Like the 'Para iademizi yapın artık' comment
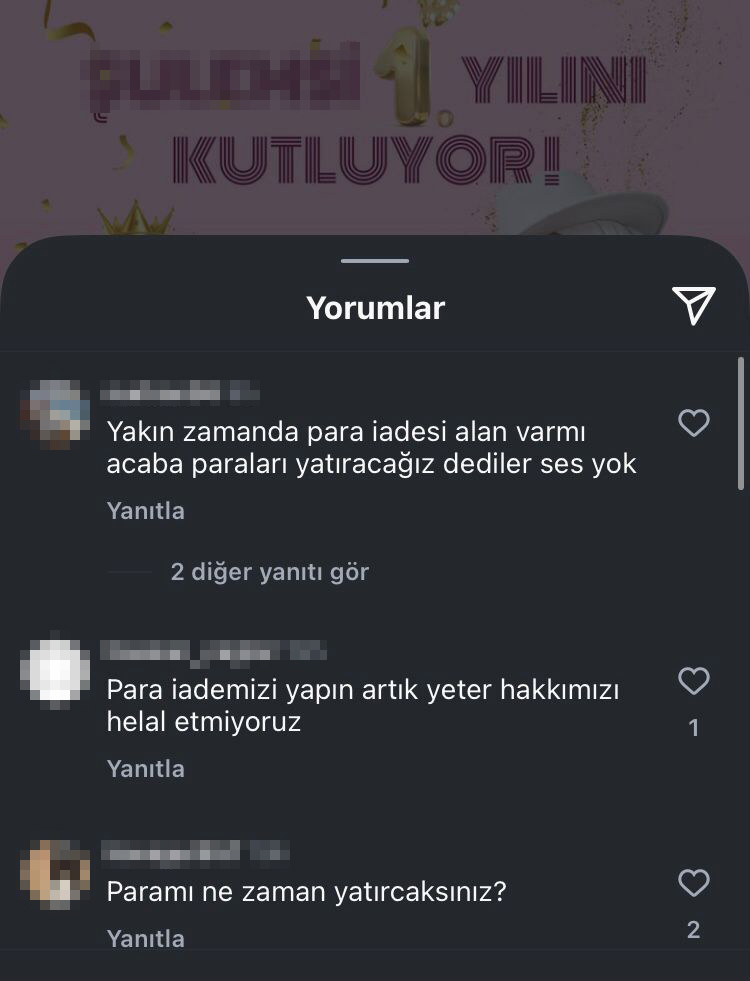750x981 pixels. pos(693,681)
